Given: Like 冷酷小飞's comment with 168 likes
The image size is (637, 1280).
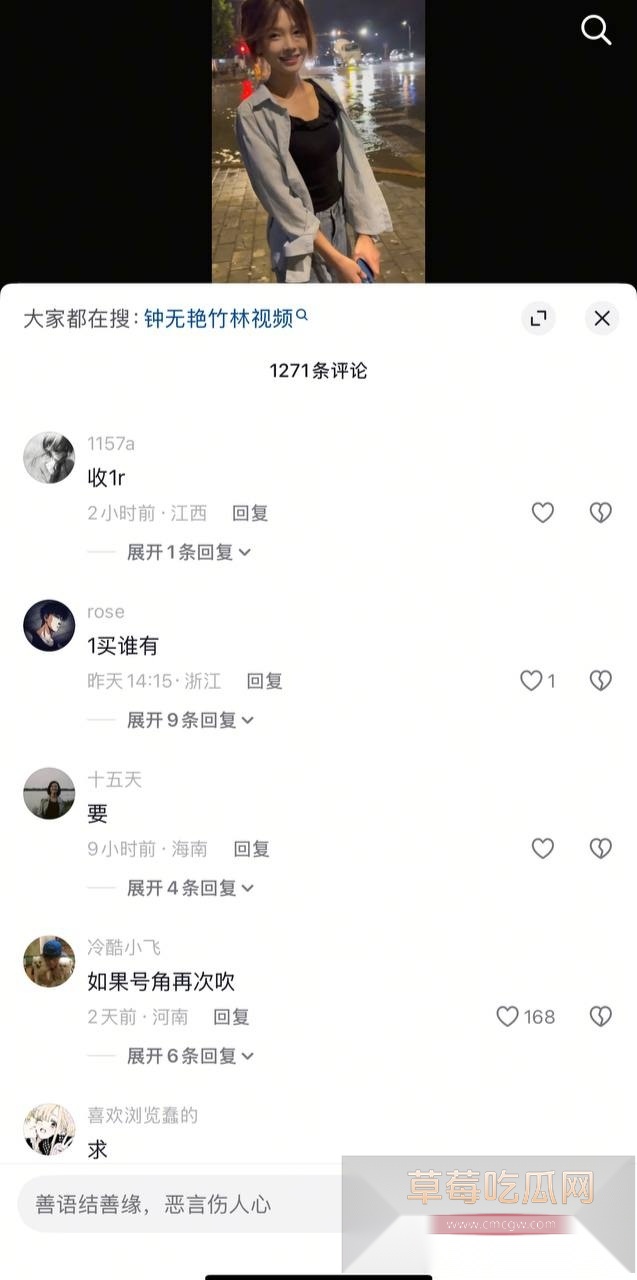Looking at the screenshot, I should 508,1017.
